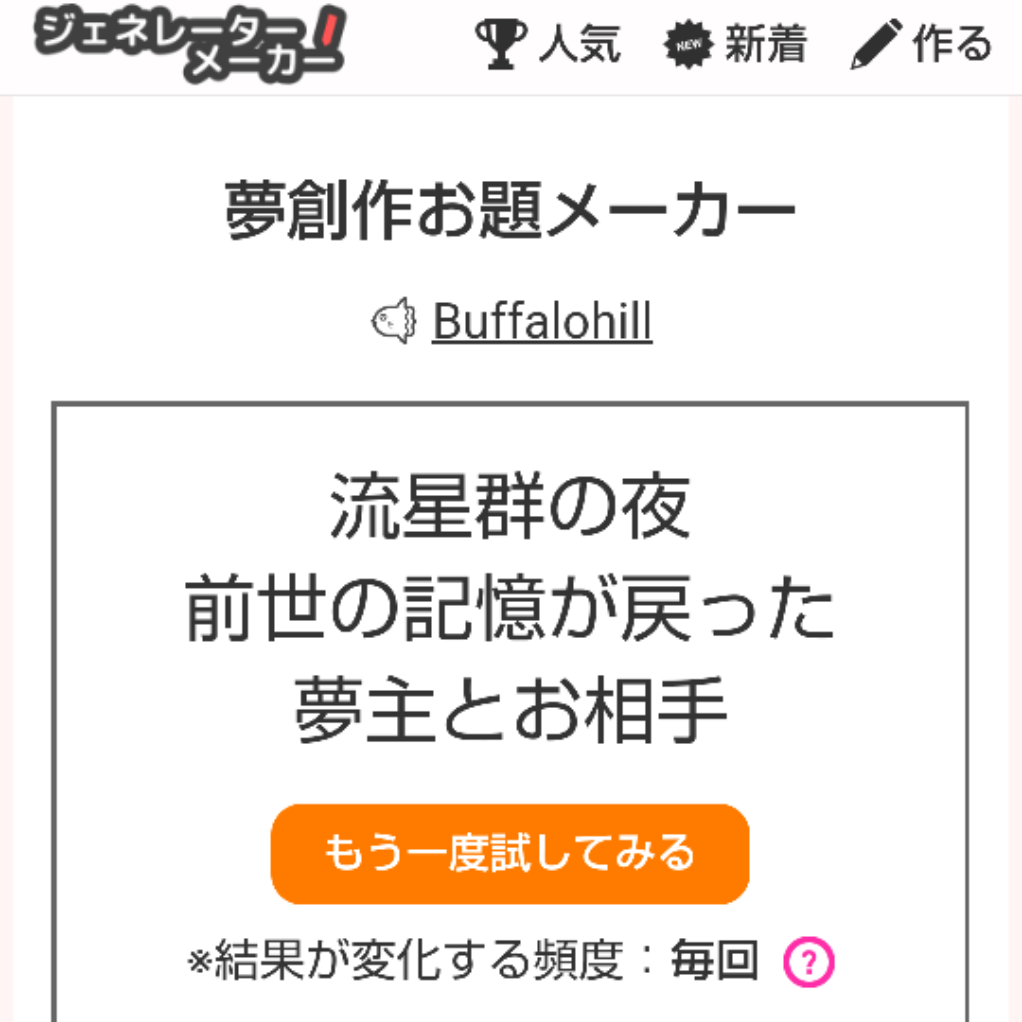Open the pink question mark help icon
1022x1022 pixels.
(x=808, y=962)
